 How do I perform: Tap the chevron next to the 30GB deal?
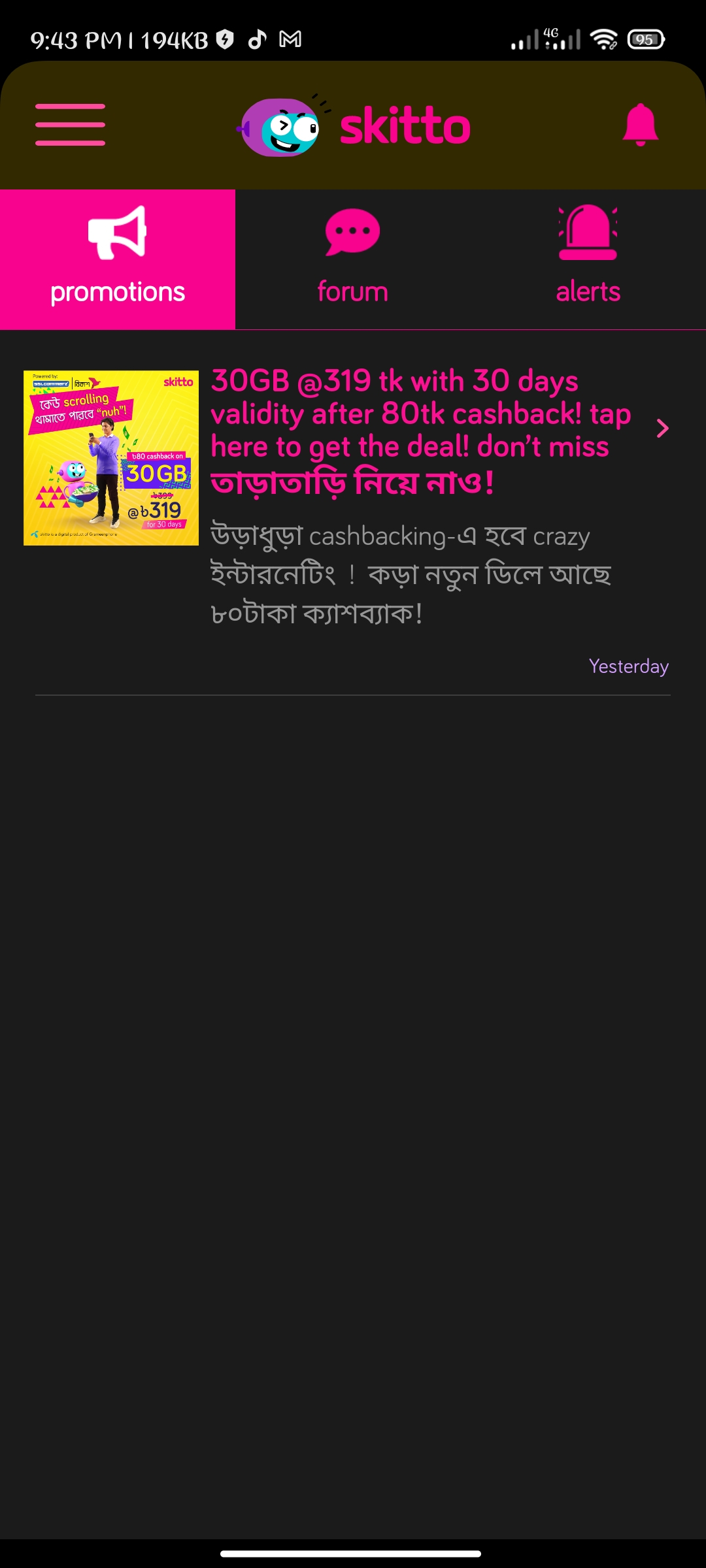click(x=662, y=429)
